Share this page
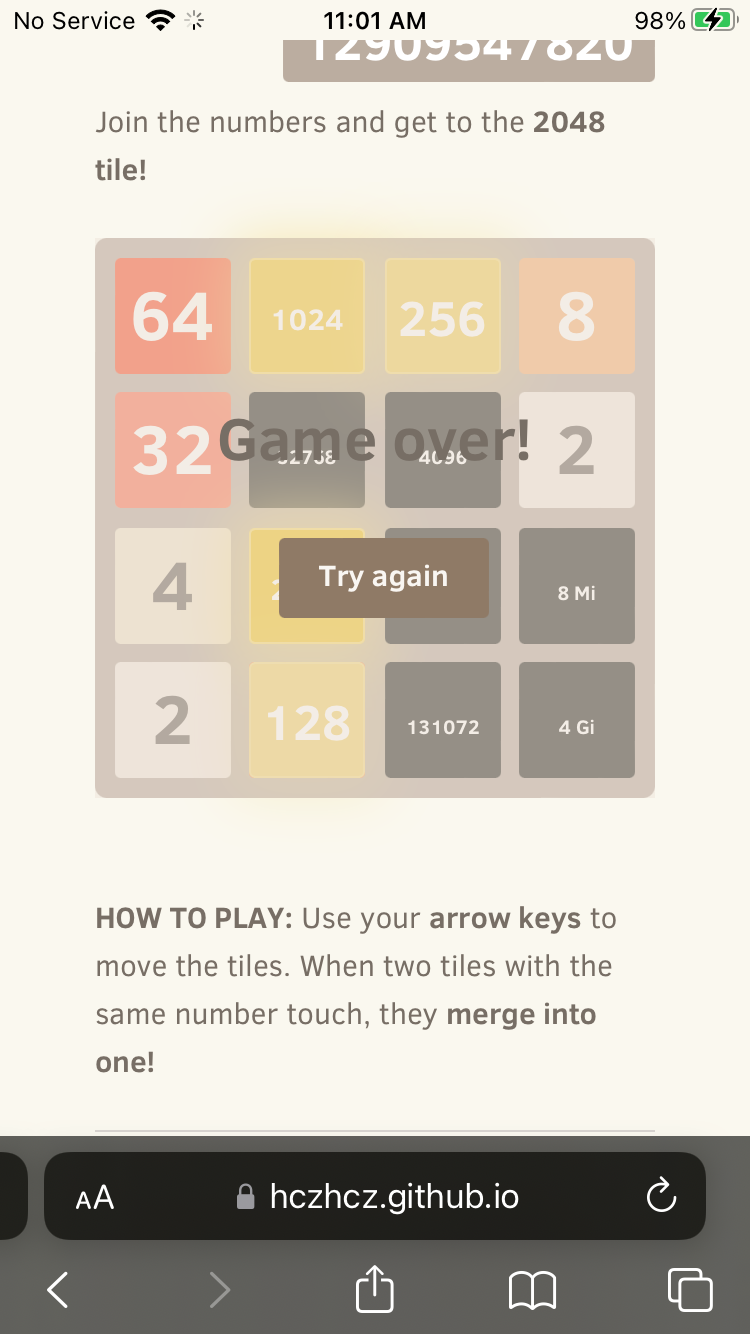 click(375, 1288)
